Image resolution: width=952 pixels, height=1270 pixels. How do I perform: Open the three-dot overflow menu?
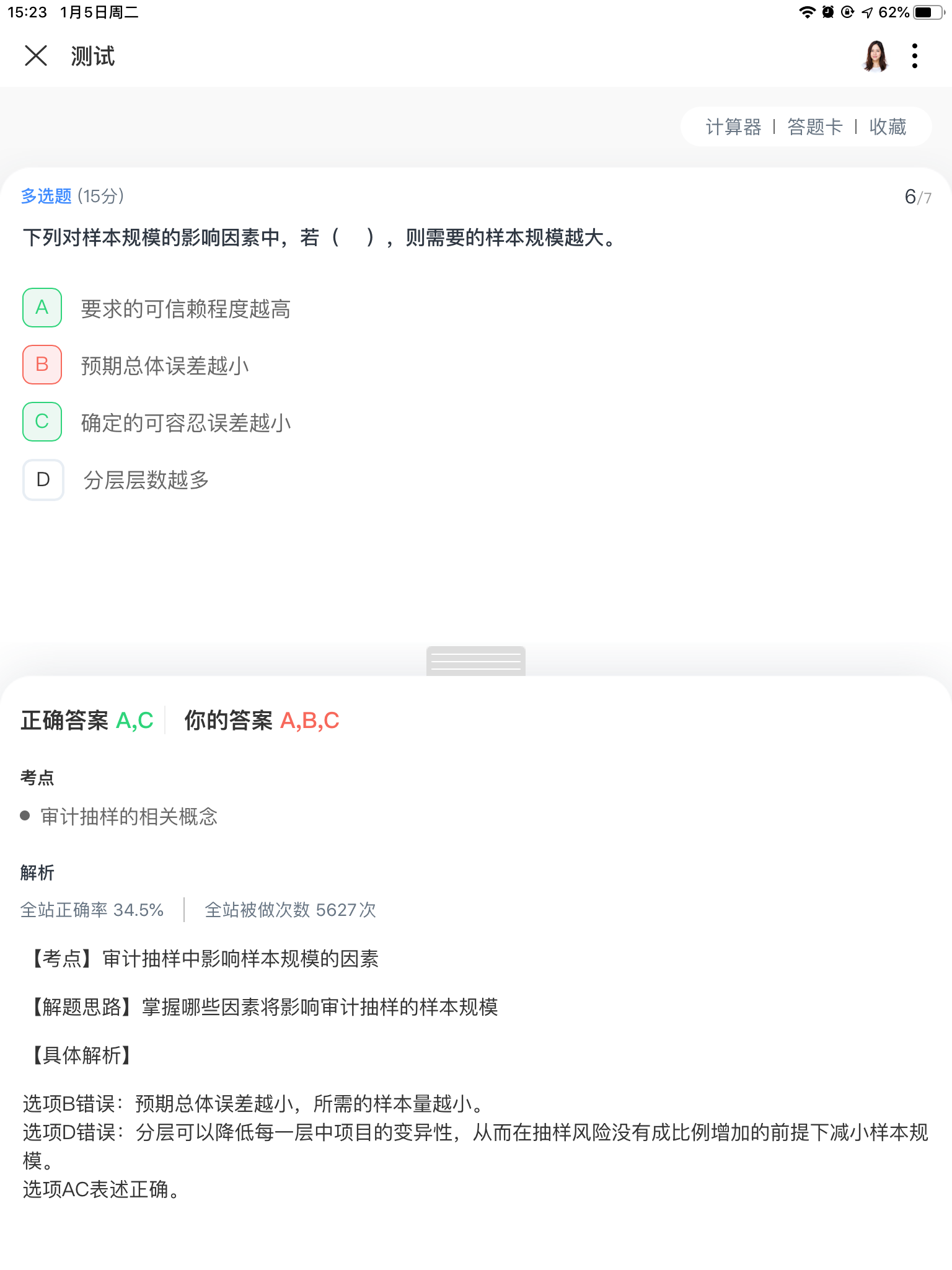914,56
